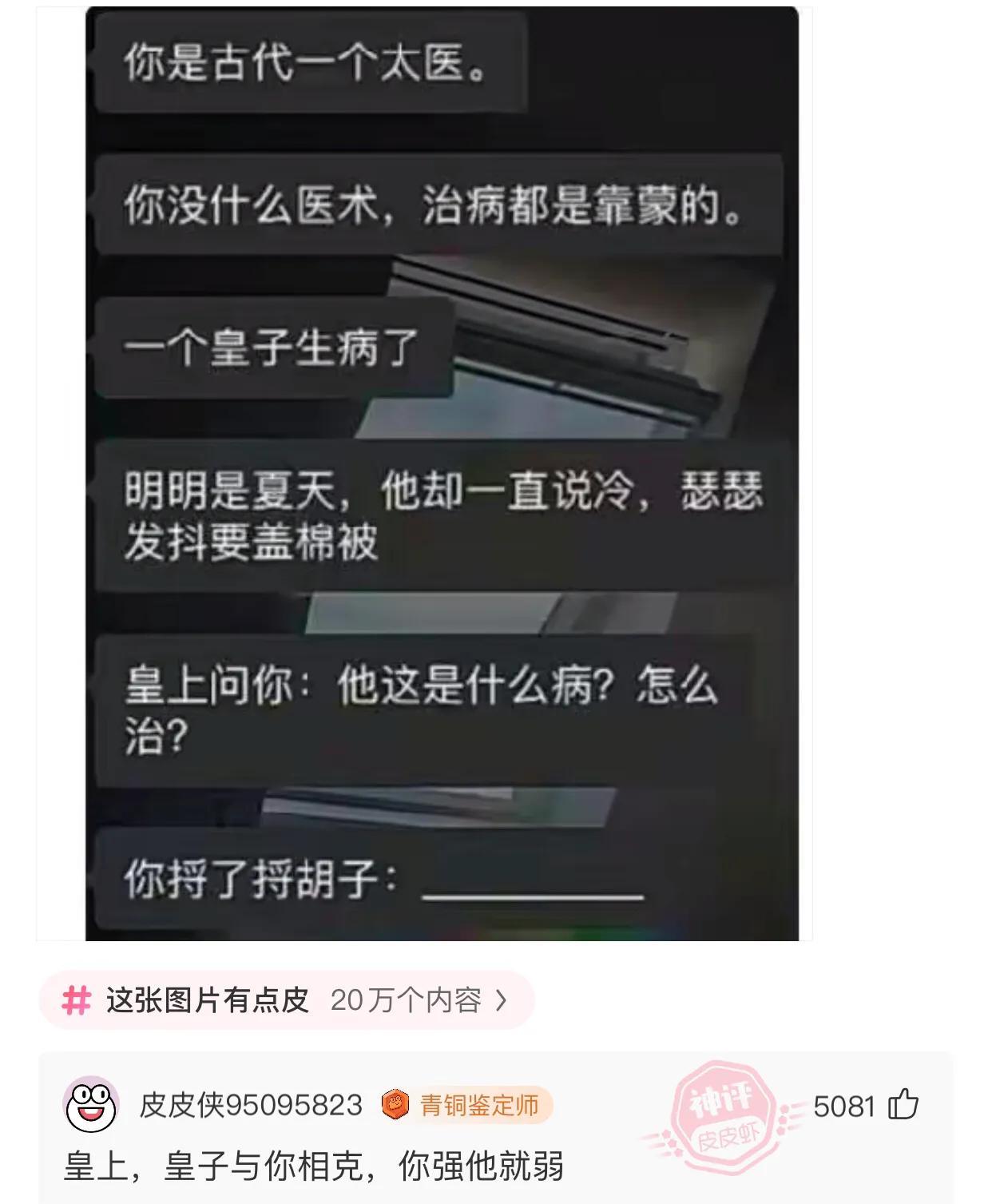992x1204 pixels.
Task: Like 皮皮侠95095823's comment
Action: [x=903, y=1106]
